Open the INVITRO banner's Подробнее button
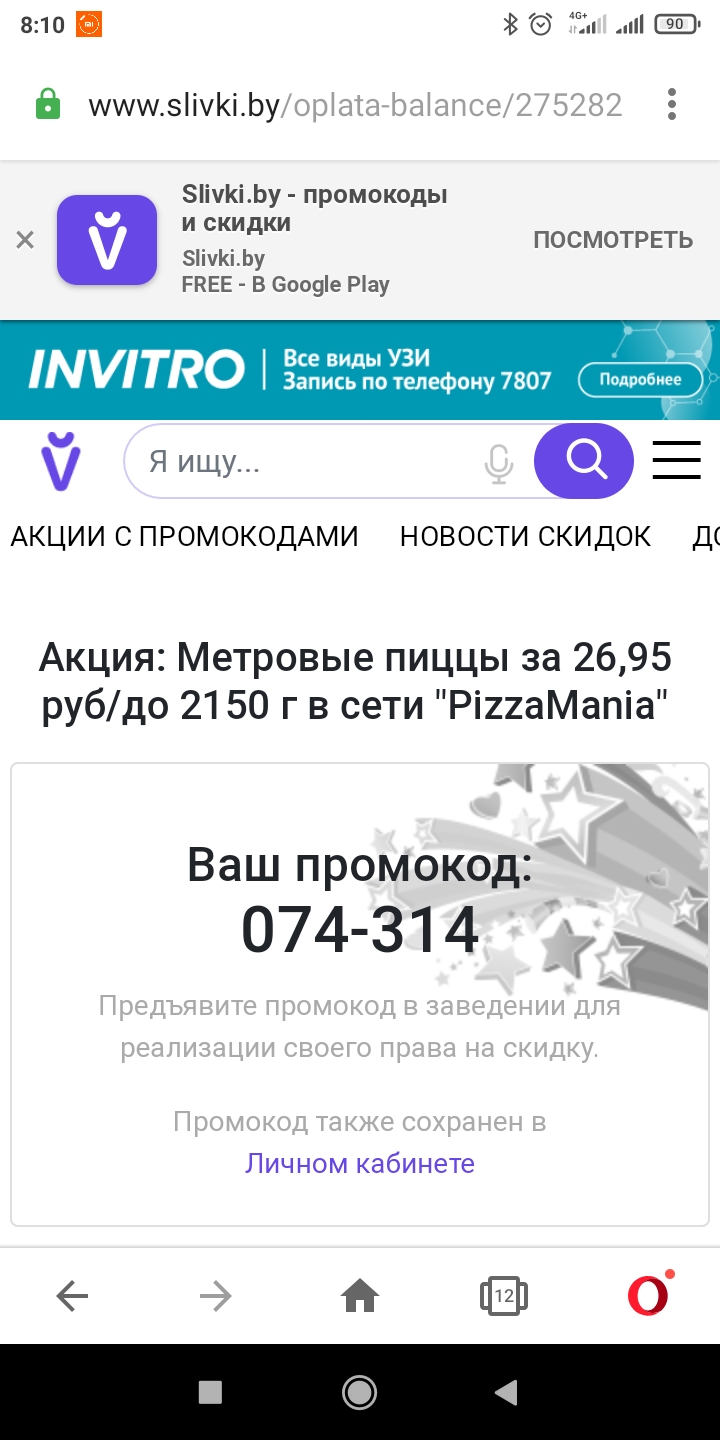720x1440 pixels. [640, 380]
